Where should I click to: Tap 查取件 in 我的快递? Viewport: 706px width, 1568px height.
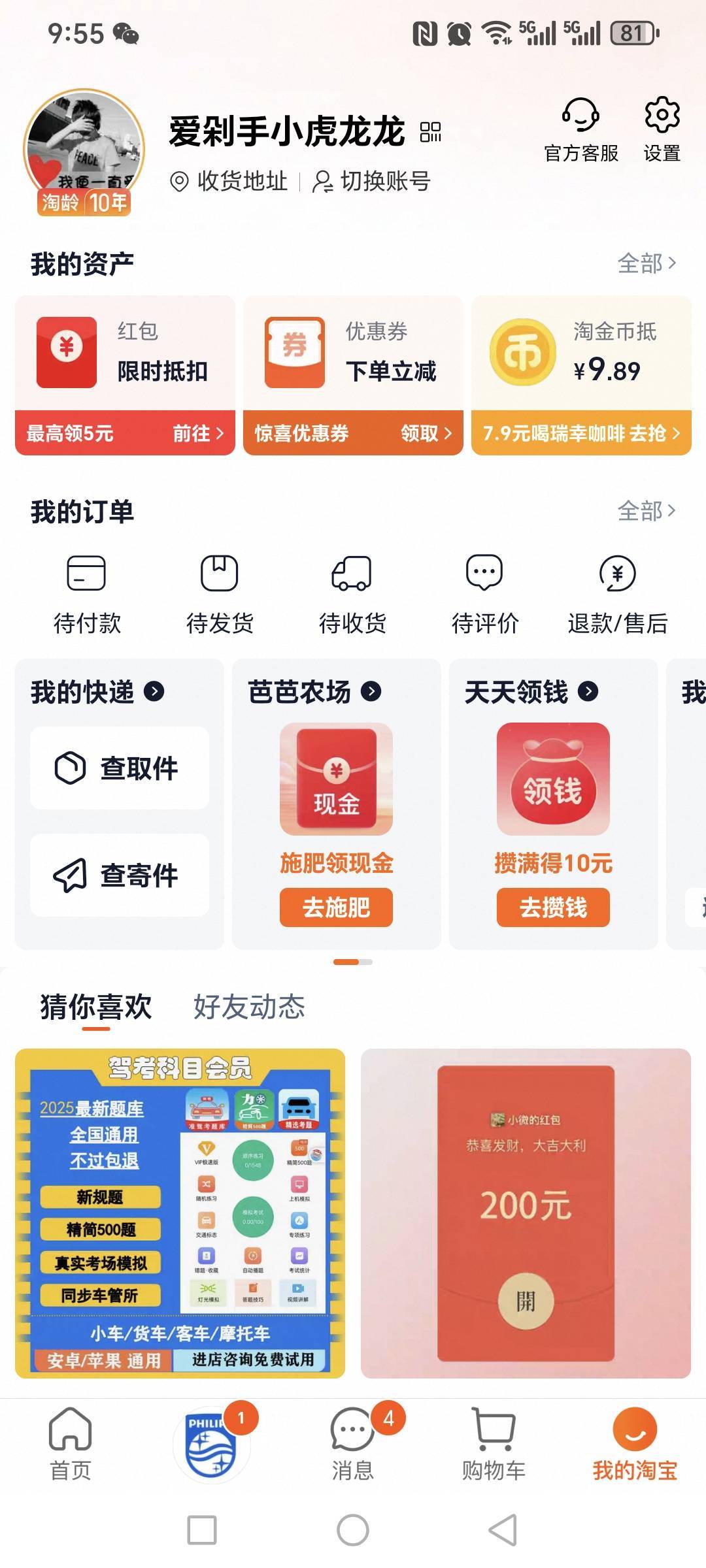coord(120,768)
